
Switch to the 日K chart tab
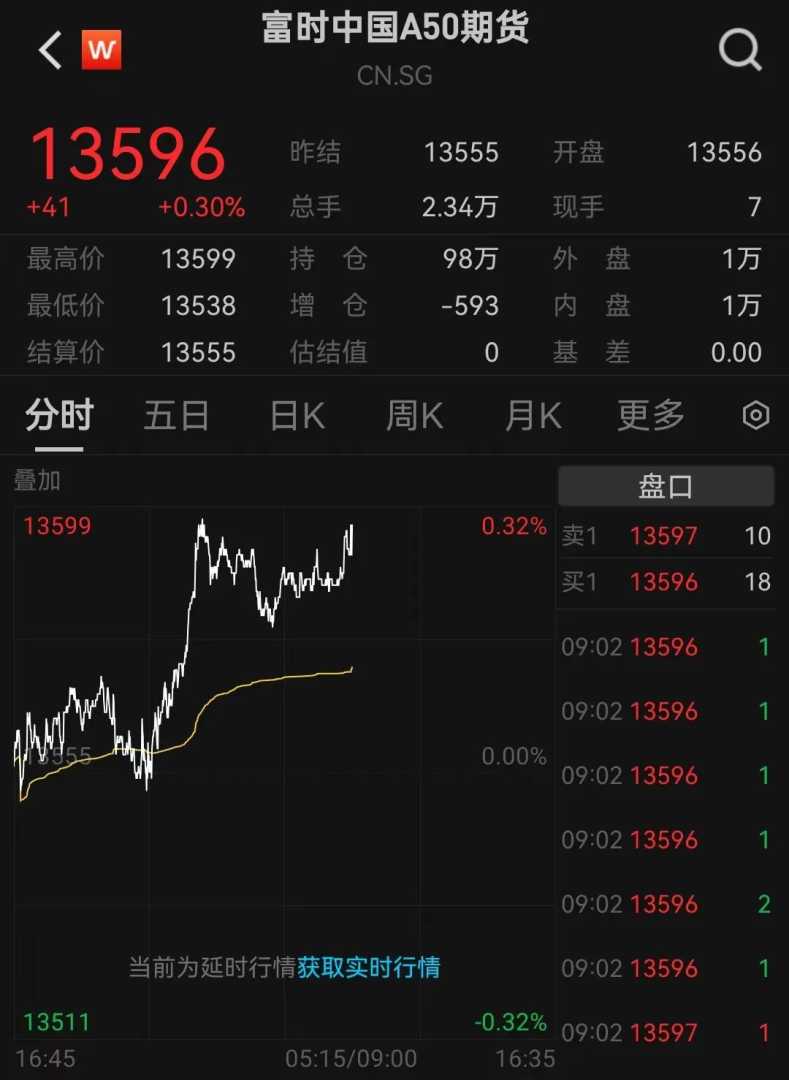[297, 415]
